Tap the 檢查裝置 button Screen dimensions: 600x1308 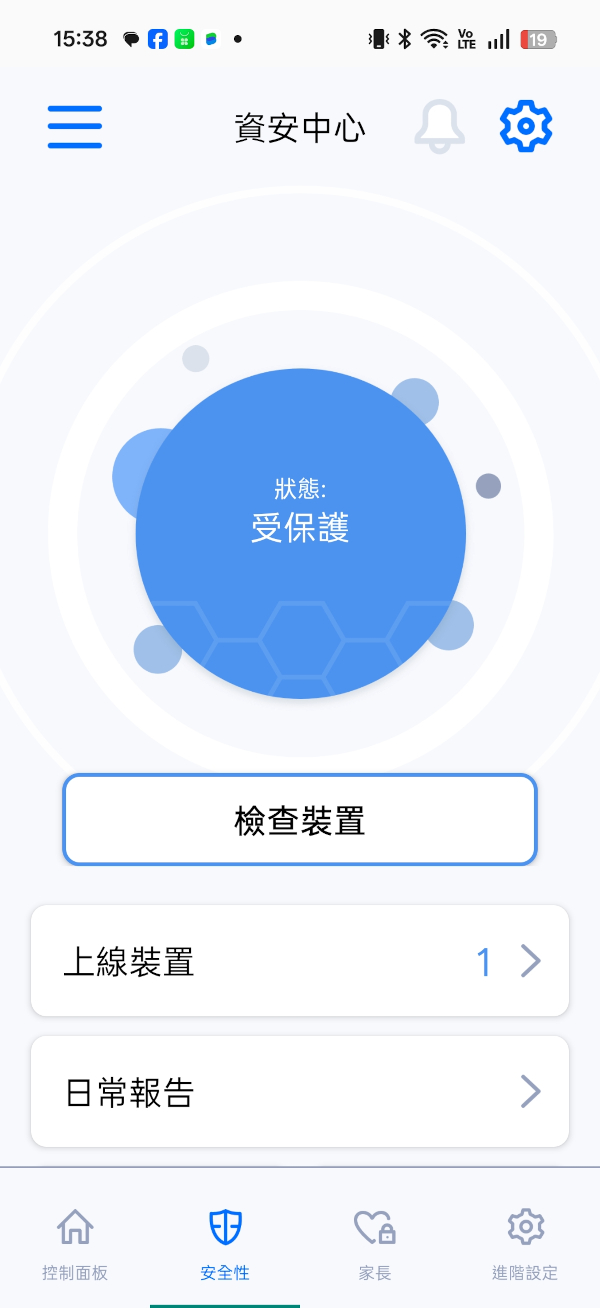point(300,820)
